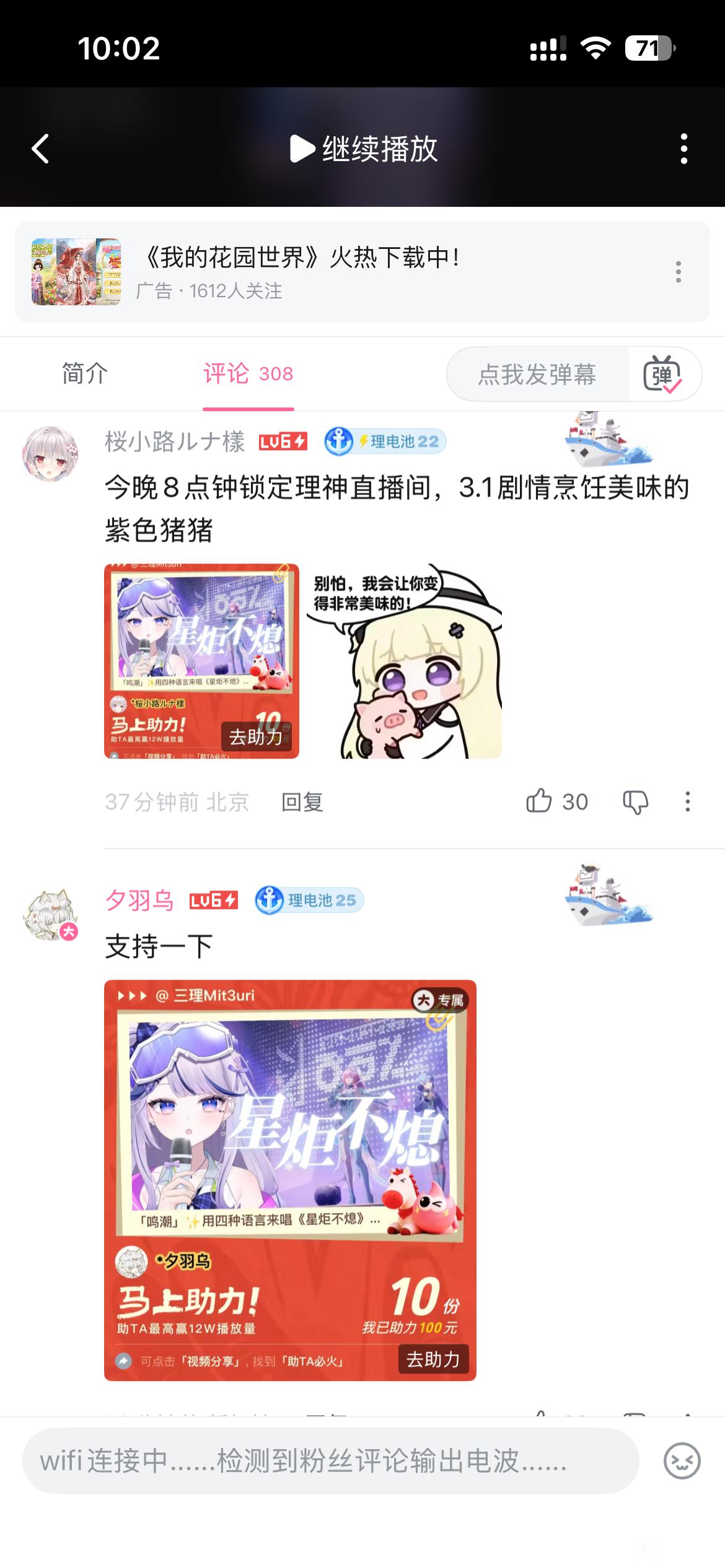Image resolution: width=725 pixels, height=1568 pixels.
Task: Like 桜小路ルナ樣's comment with 30 likes
Action: [556, 801]
